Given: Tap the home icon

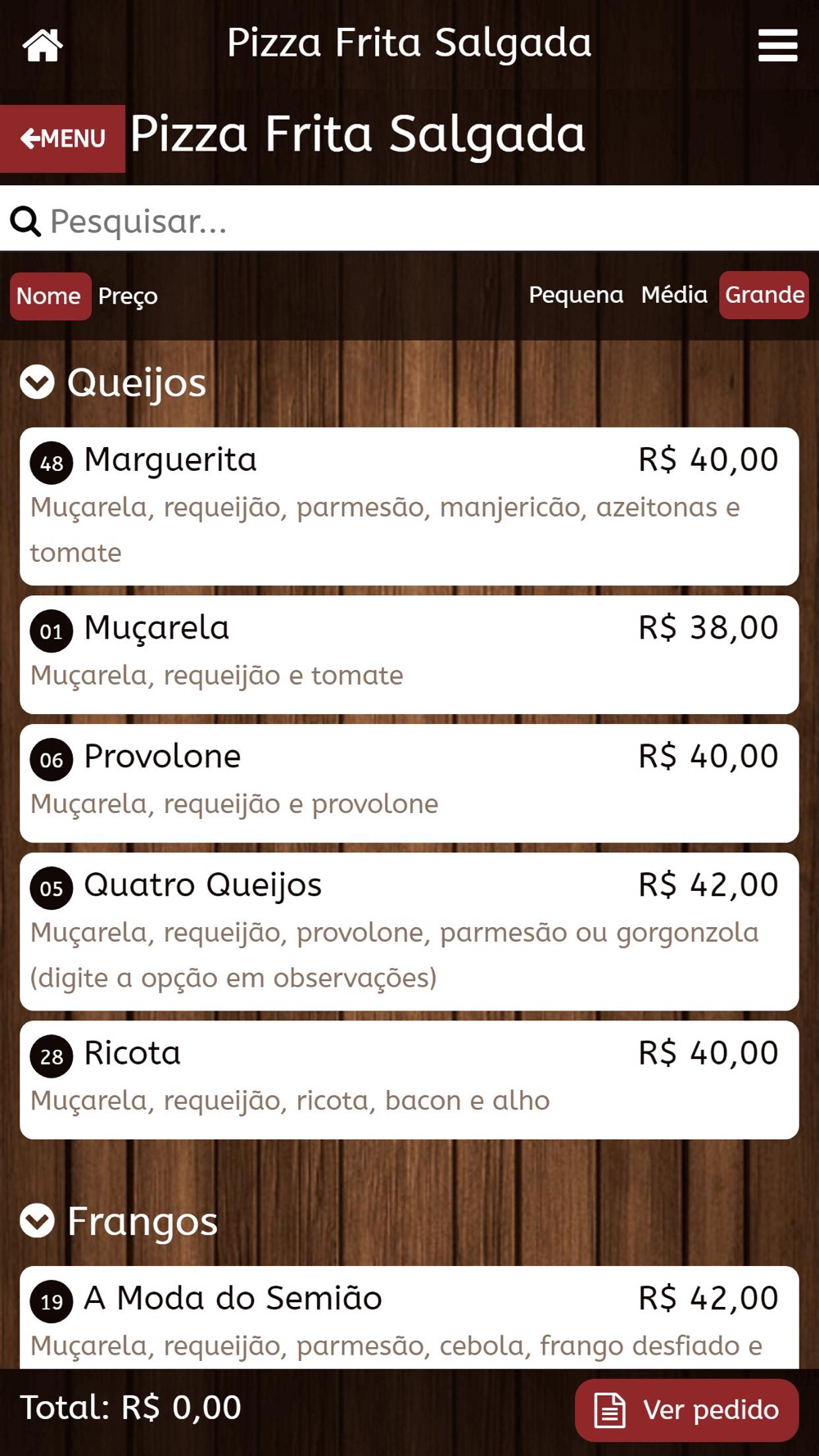Looking at the screenshot, I should tap(43, 45).
